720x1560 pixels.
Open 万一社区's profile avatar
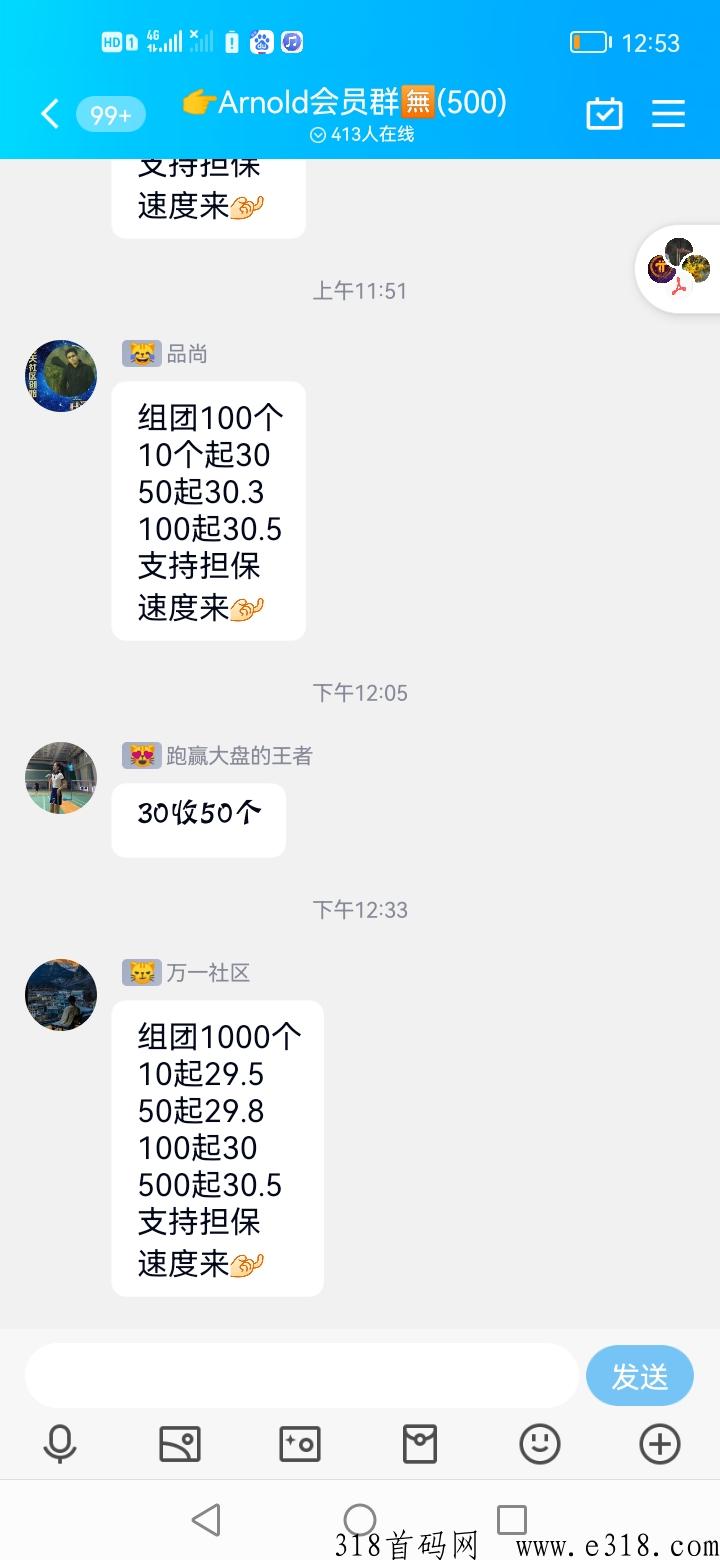[x=60, y=995]
